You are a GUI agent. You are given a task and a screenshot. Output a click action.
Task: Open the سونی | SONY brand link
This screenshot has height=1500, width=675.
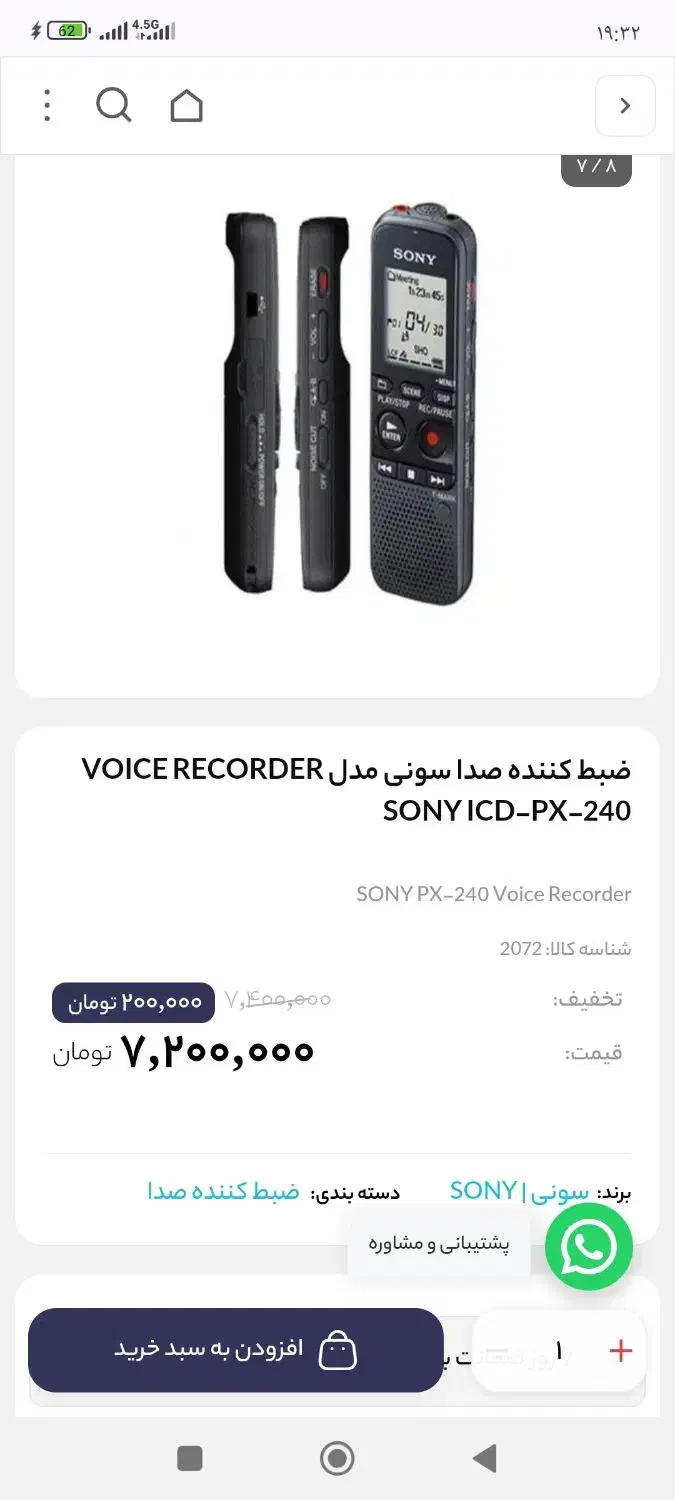519,1191
